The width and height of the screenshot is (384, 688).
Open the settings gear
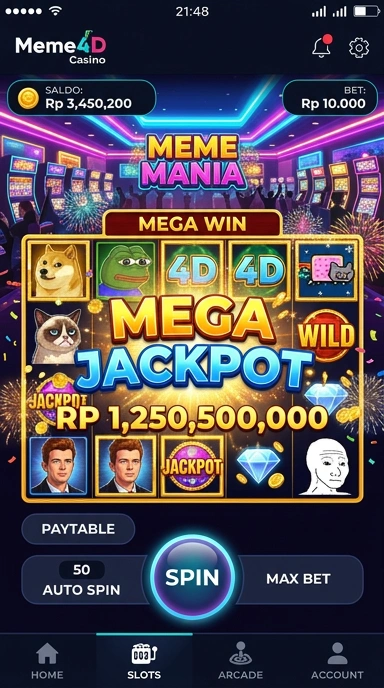(x=359, y=47)
